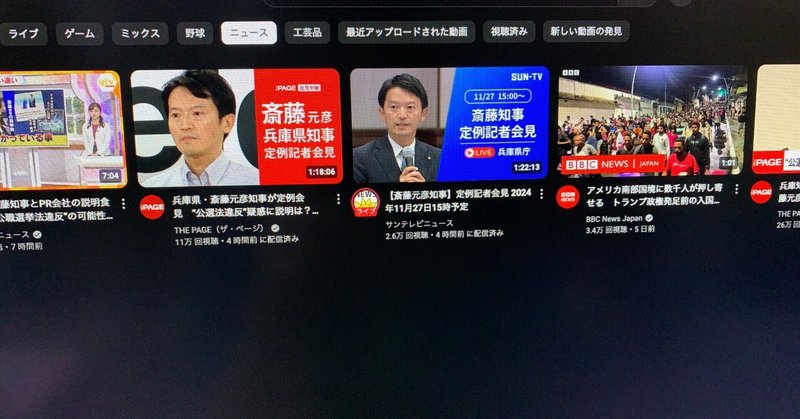Tap the 野球 chip
The width and height of the screenshot is (800, 419).
[195, 32]
